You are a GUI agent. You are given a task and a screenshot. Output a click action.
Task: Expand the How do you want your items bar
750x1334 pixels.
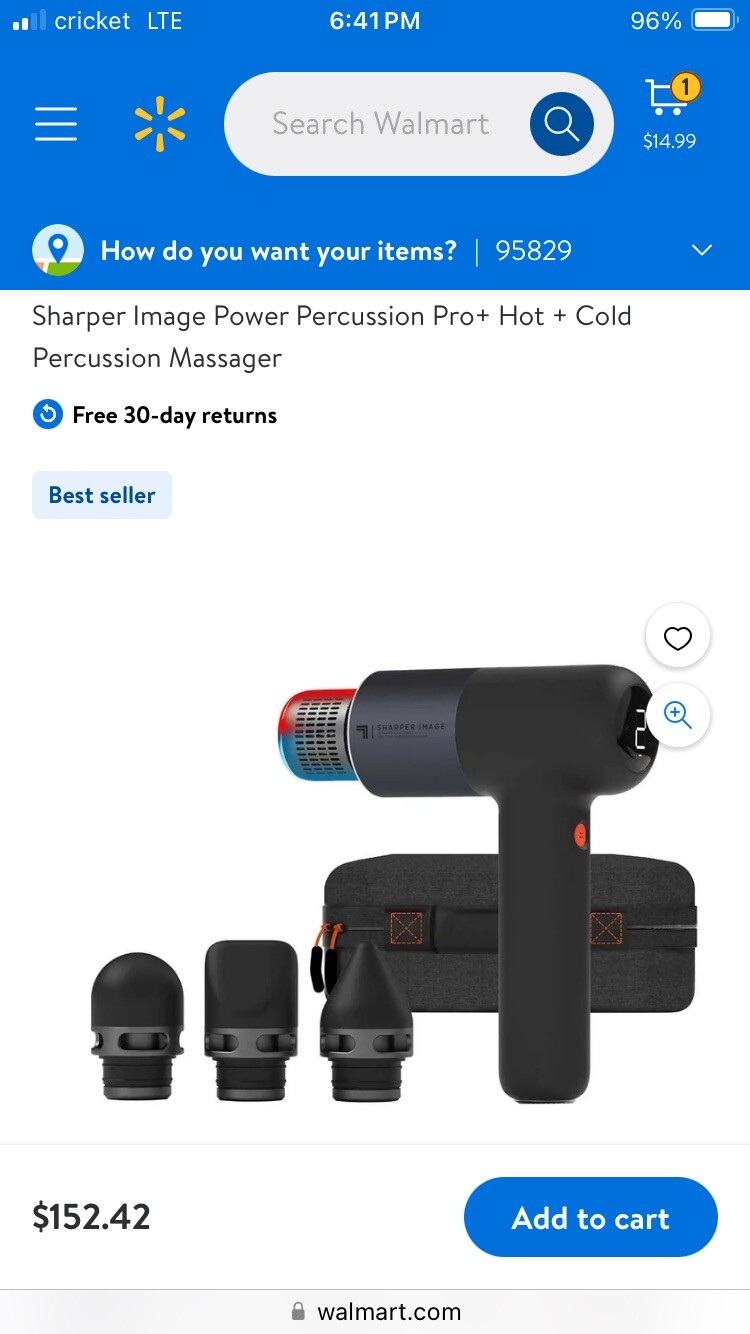tap(702, 250)
